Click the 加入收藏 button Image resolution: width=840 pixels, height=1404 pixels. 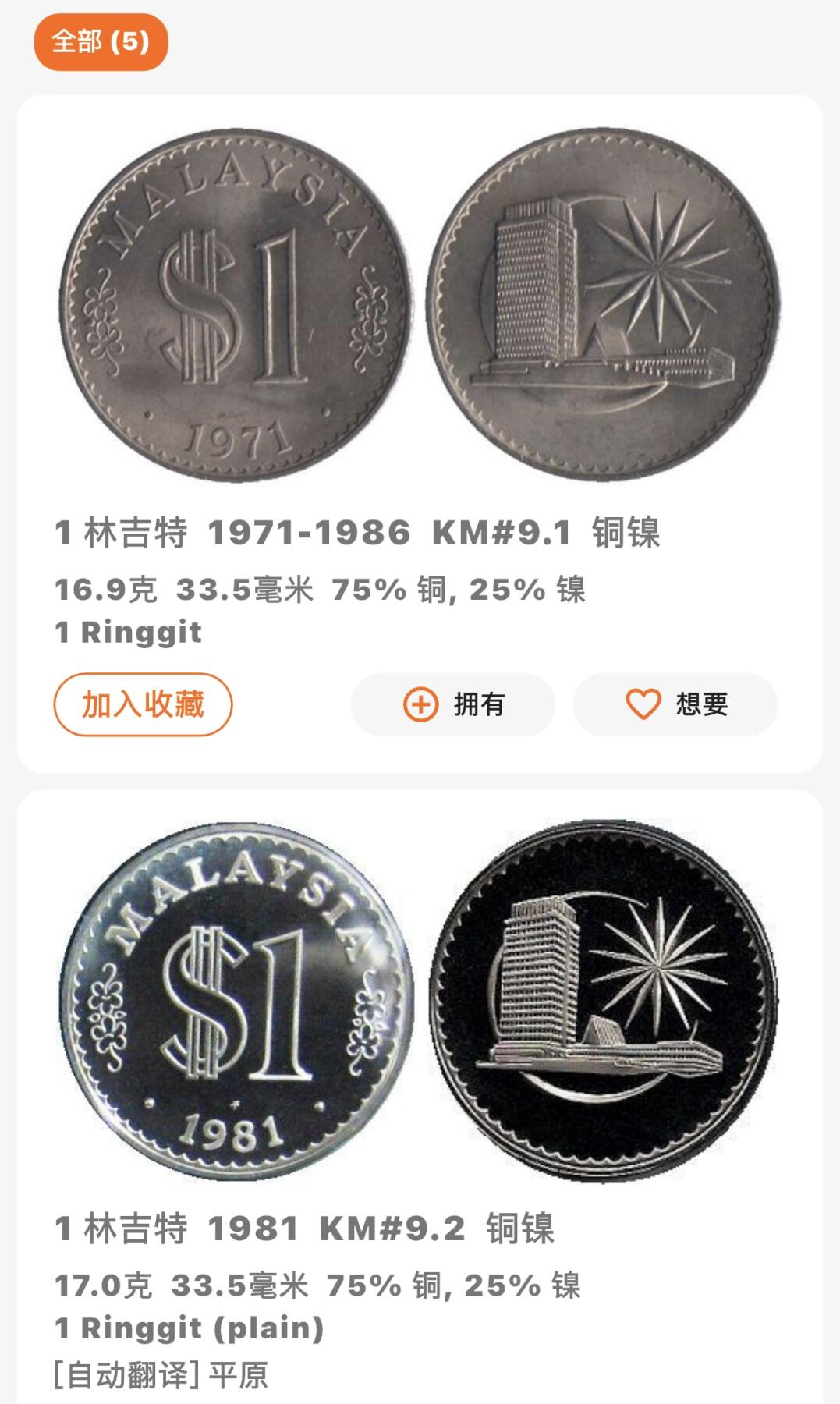tap(143, 704)
